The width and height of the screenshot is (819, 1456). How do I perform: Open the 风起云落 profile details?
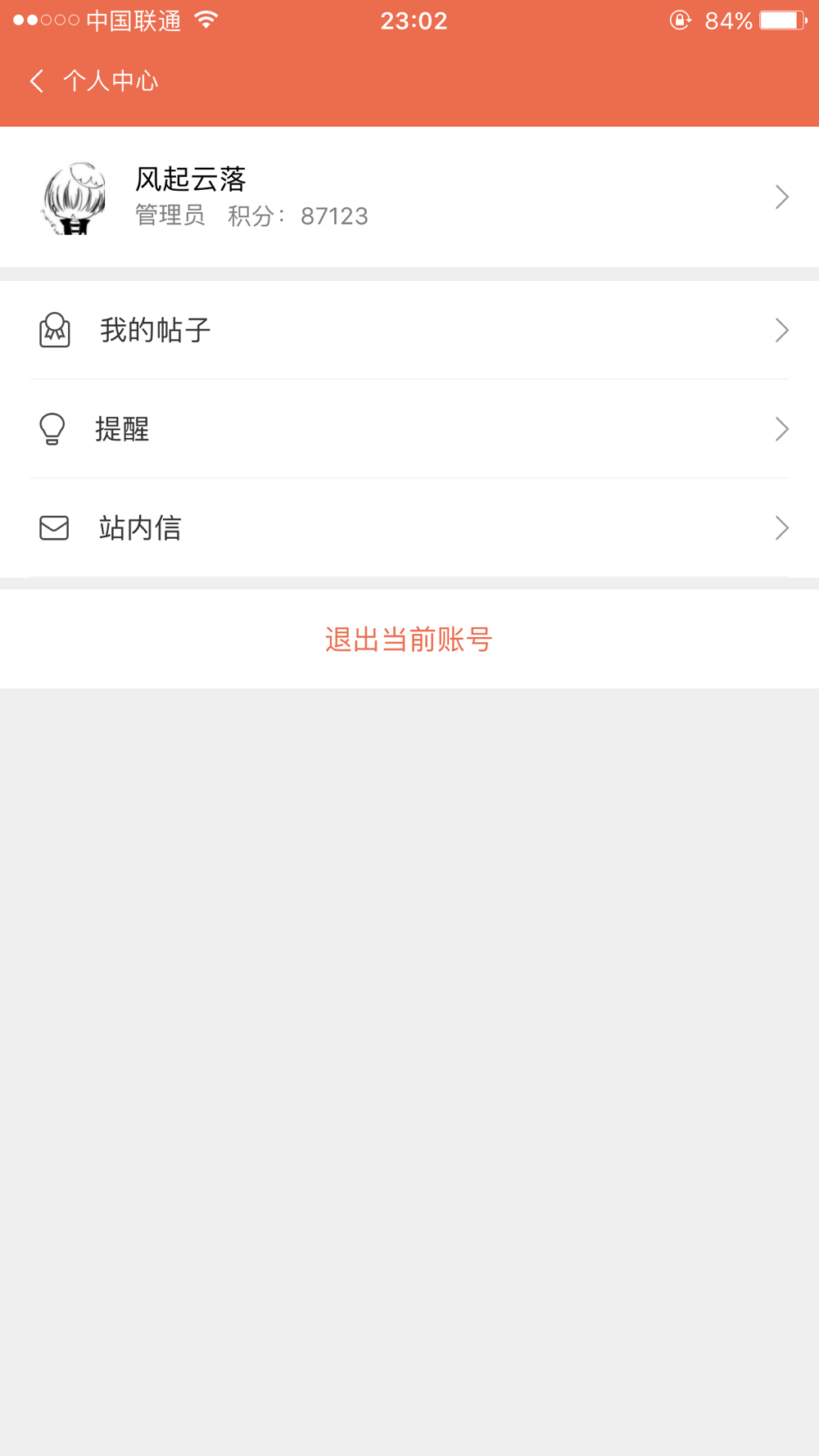pyautogui.click(x=409, y=197)
